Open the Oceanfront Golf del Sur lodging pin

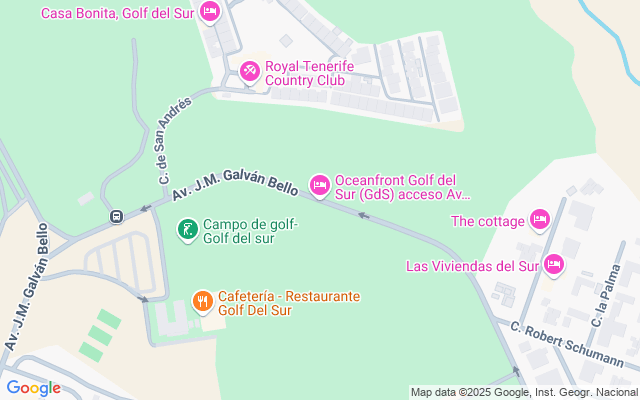click(x=320, y=184)
